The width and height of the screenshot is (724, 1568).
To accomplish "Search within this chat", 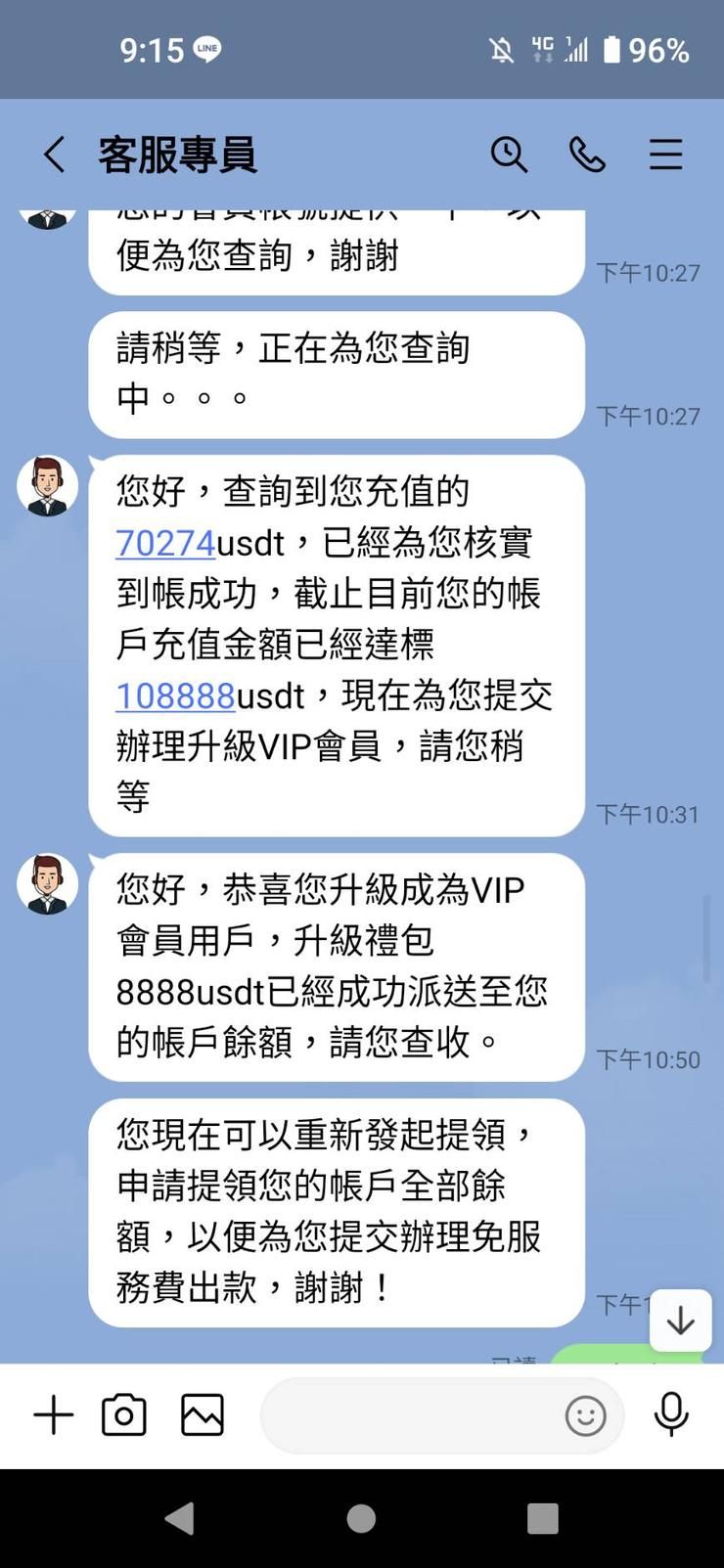I will [x=509, y=155].
